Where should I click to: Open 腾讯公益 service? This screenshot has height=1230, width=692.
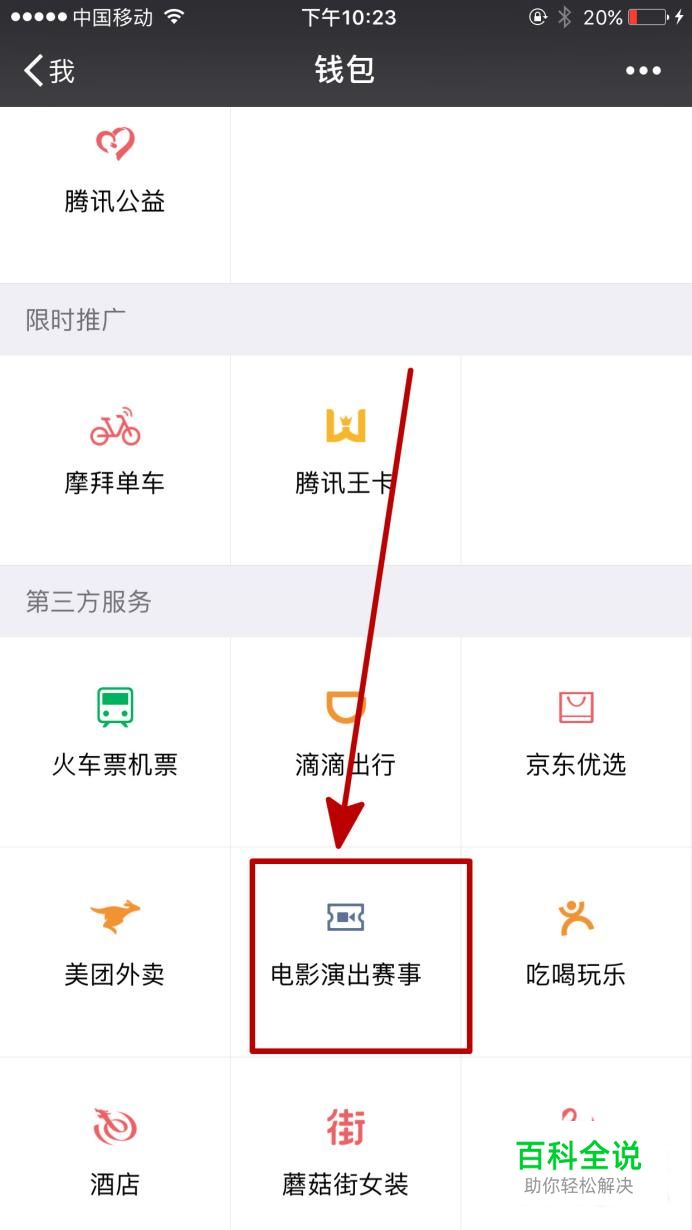click(x=115, y=172)
